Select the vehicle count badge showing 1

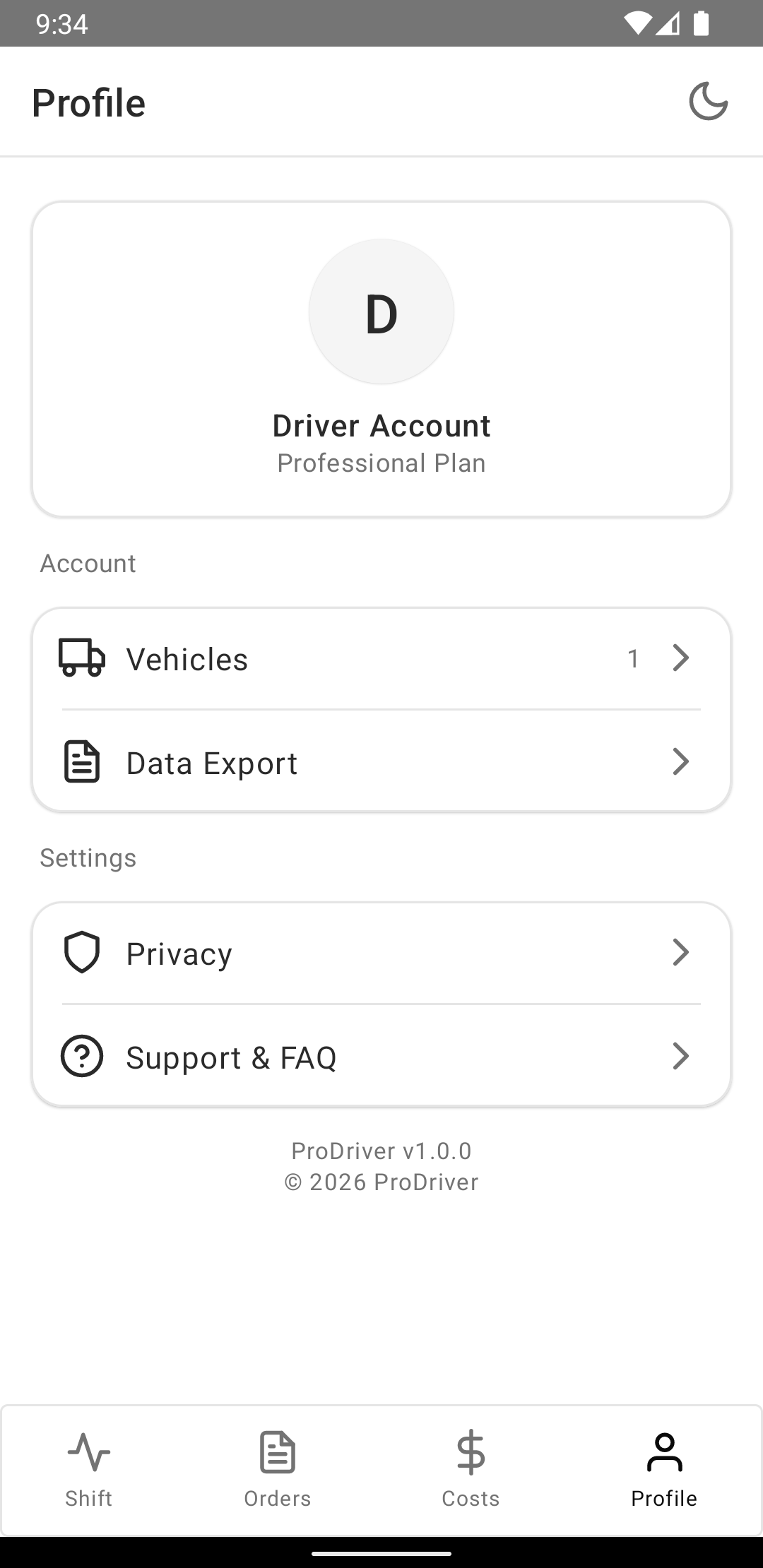click(633, 658)
